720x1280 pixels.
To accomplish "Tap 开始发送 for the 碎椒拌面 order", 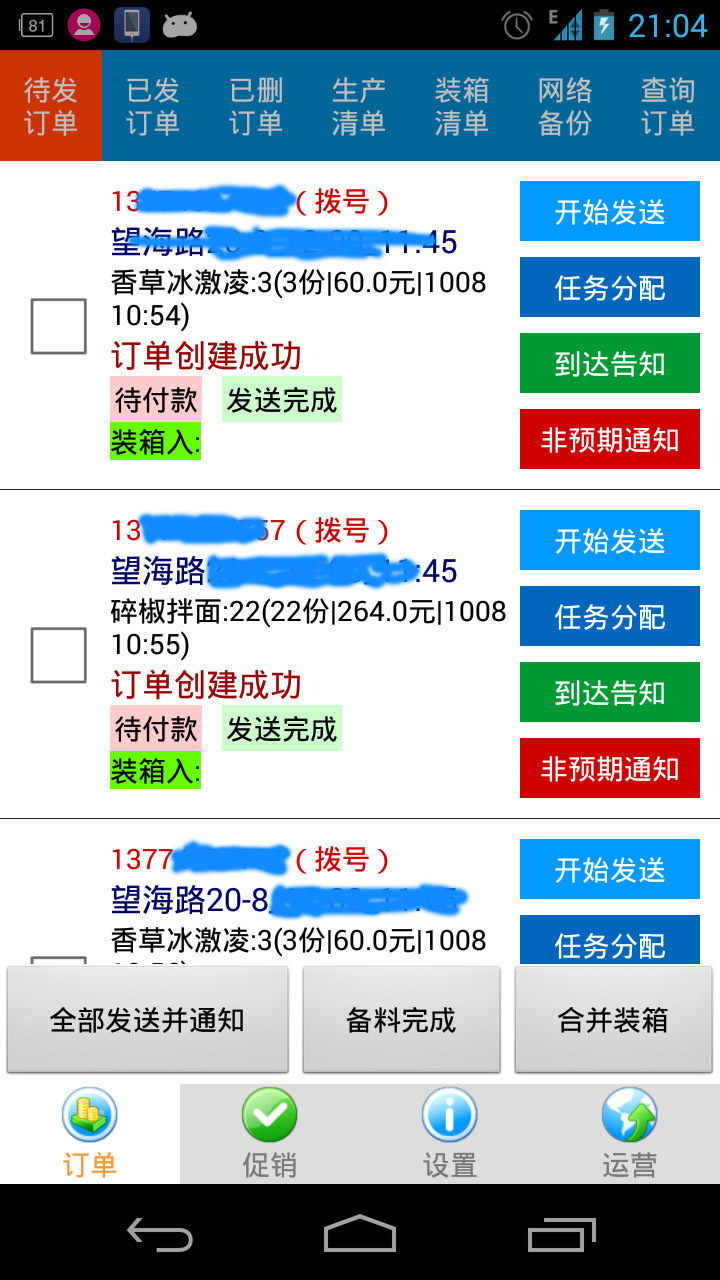I will click(609, 541).
